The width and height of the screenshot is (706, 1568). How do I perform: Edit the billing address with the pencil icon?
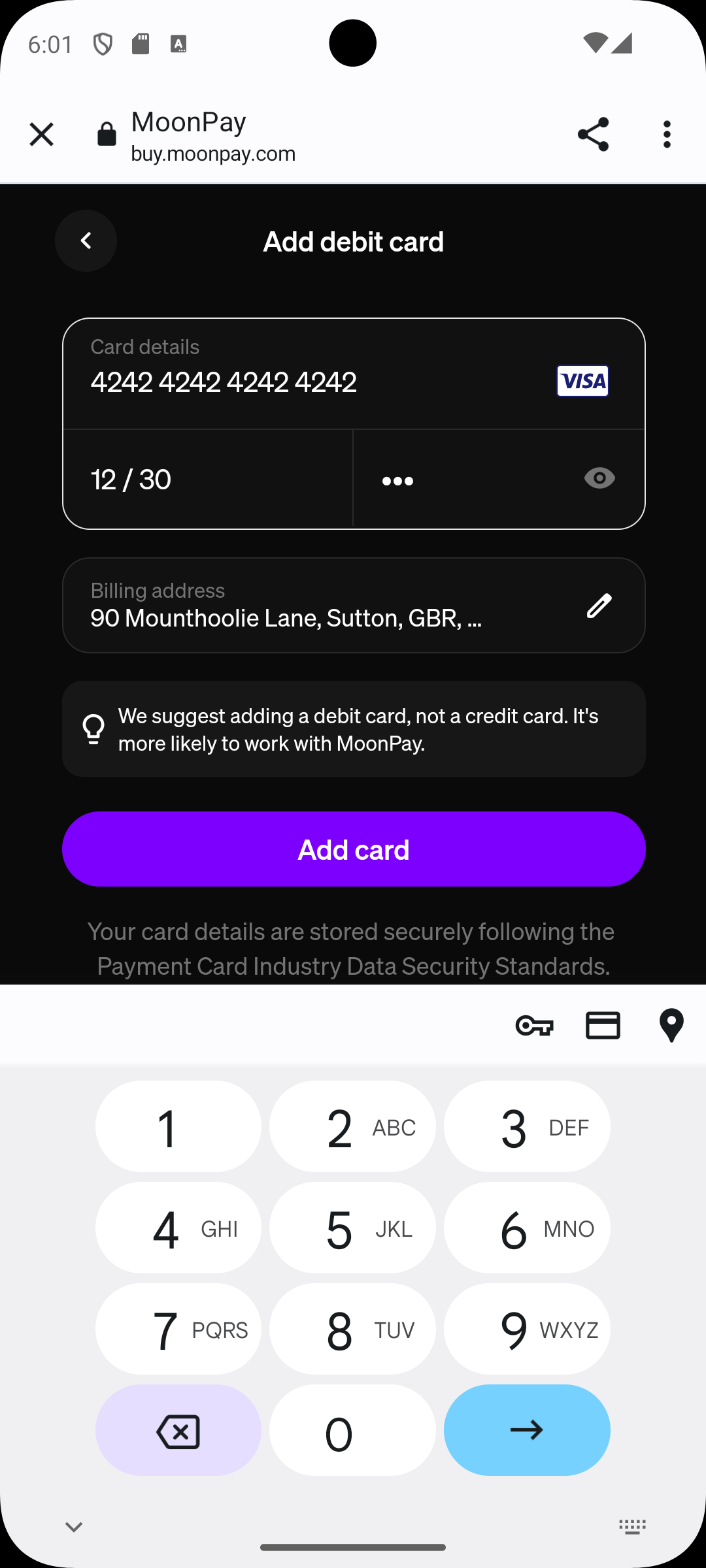599,606
